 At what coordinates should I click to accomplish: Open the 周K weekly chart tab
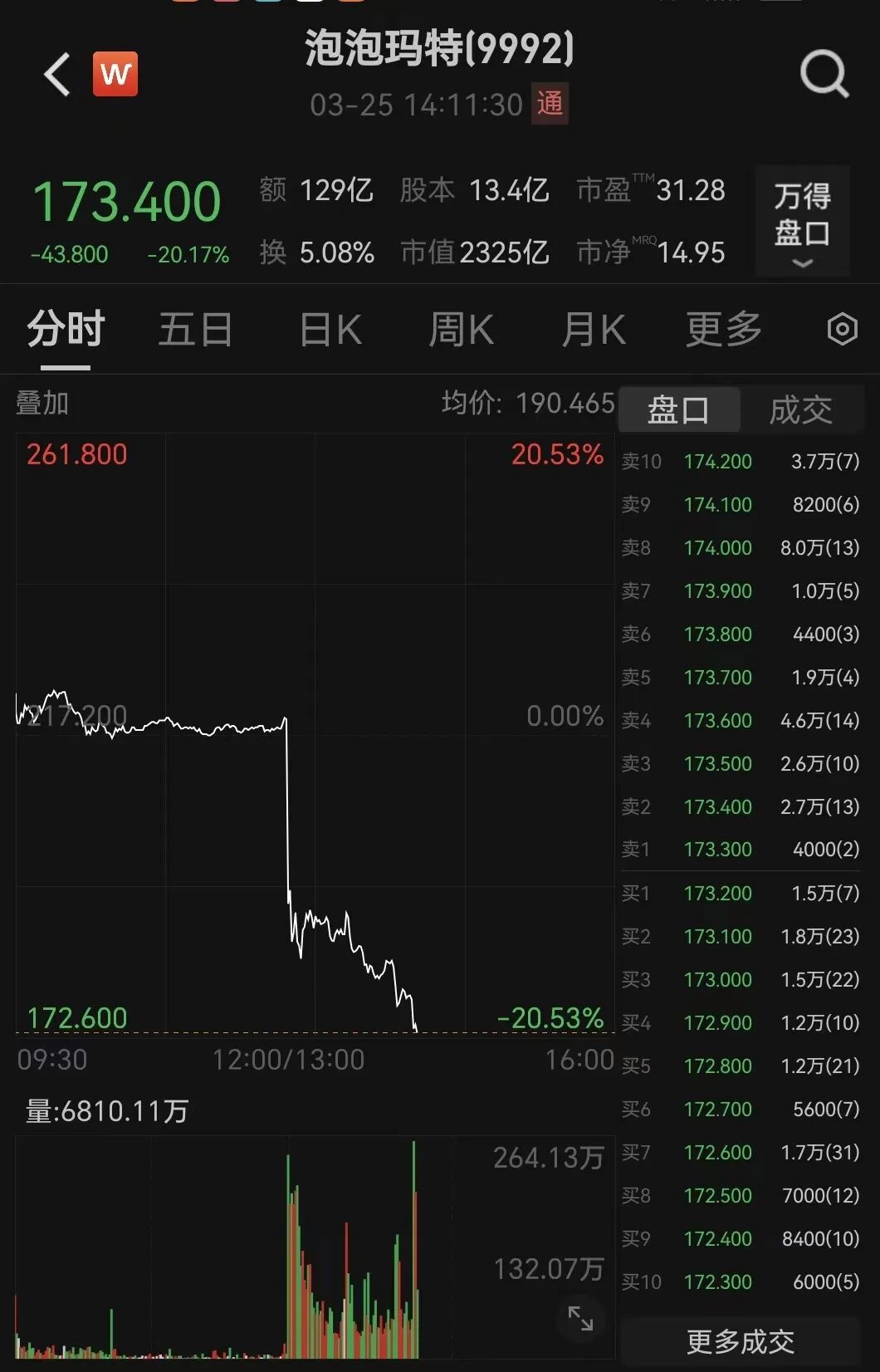click(x=462, y=328)
